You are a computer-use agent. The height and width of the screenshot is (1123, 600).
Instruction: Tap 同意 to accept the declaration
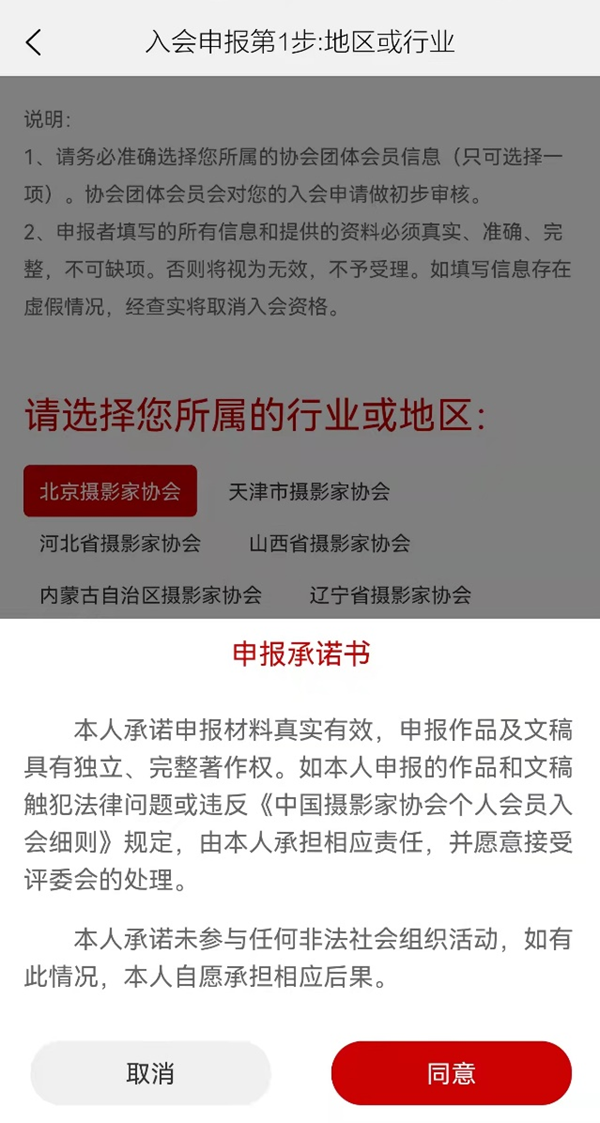(451, 1074)
